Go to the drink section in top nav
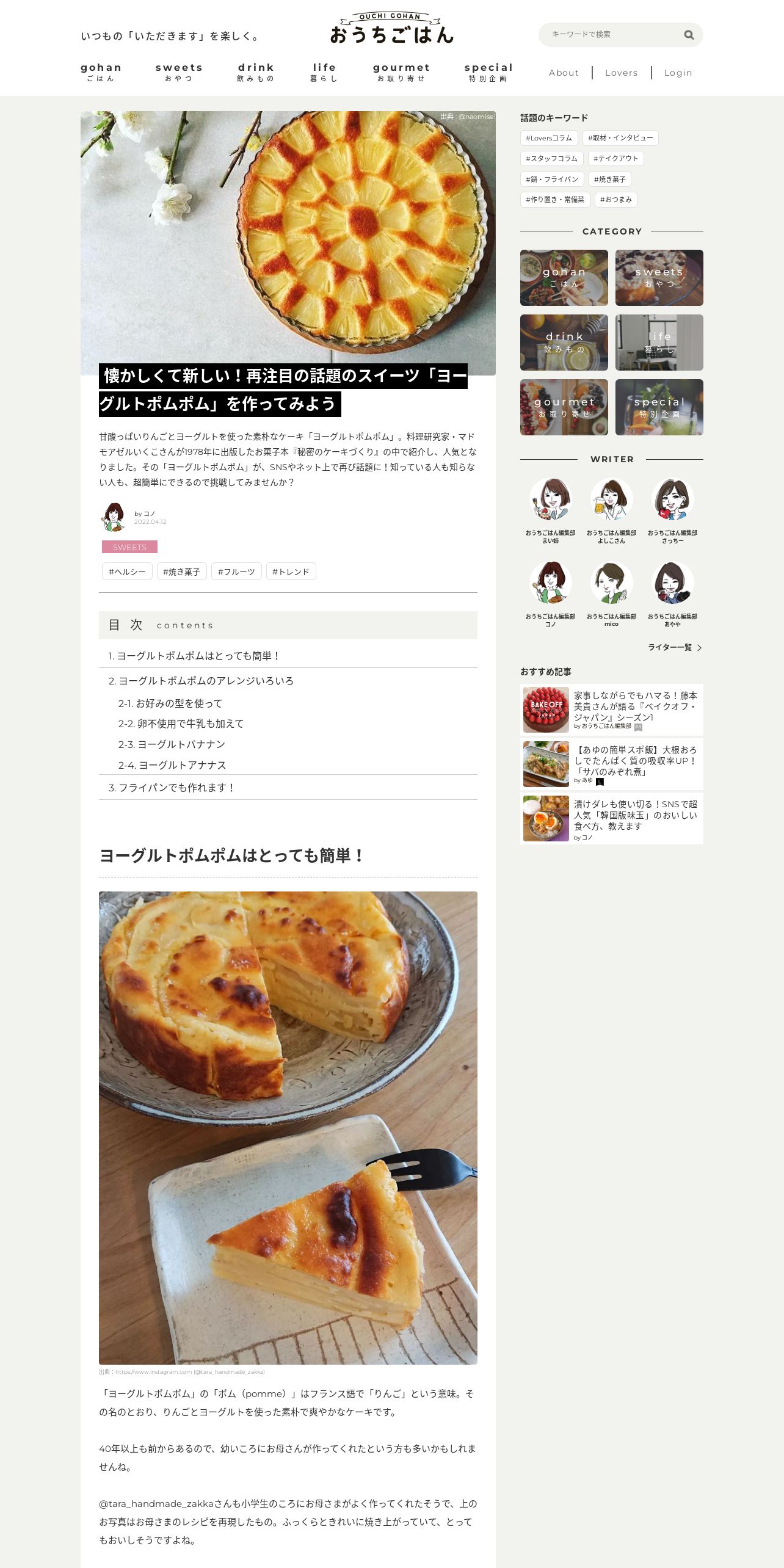The width and height of the screenshot is (784, 1568). coord(256,72)
